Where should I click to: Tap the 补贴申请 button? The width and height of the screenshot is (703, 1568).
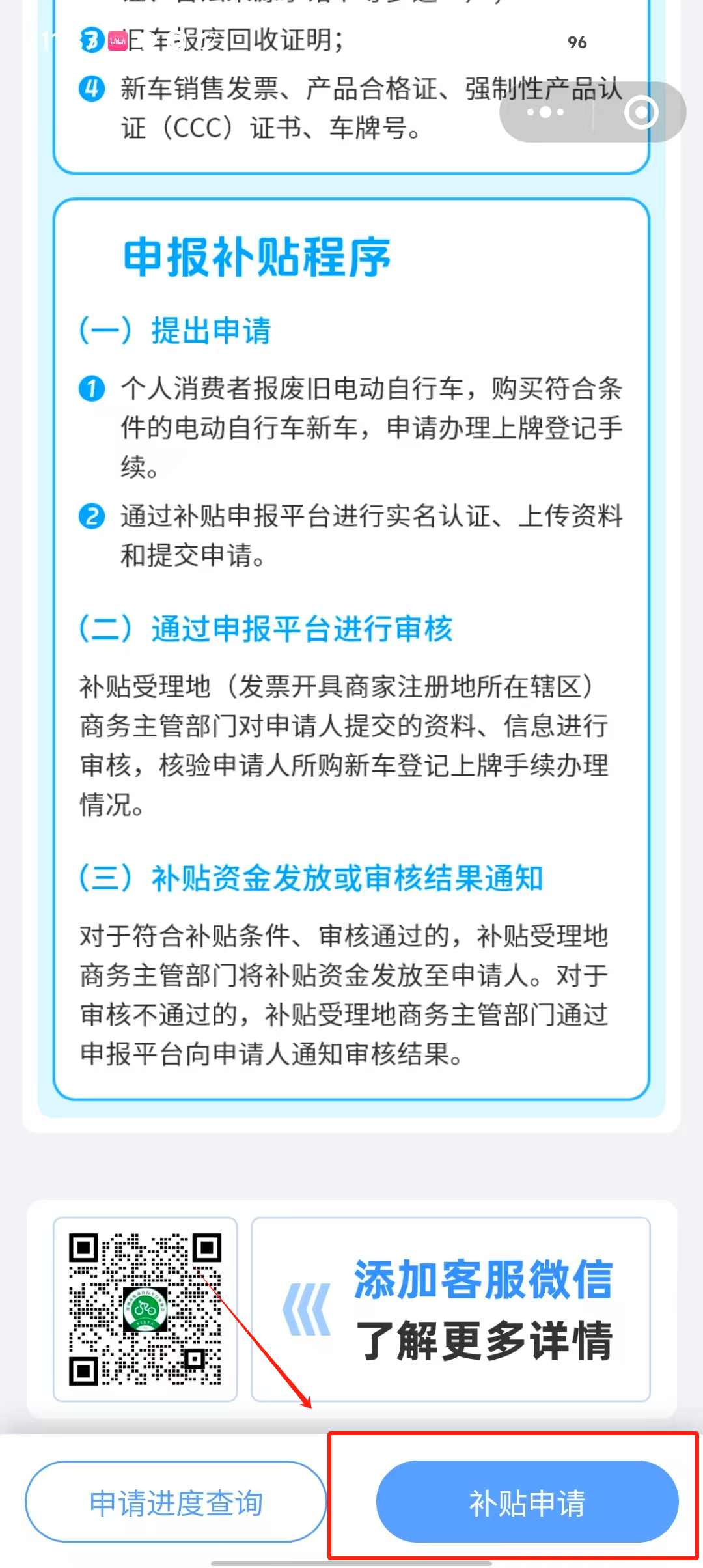tap(527, 1502)
